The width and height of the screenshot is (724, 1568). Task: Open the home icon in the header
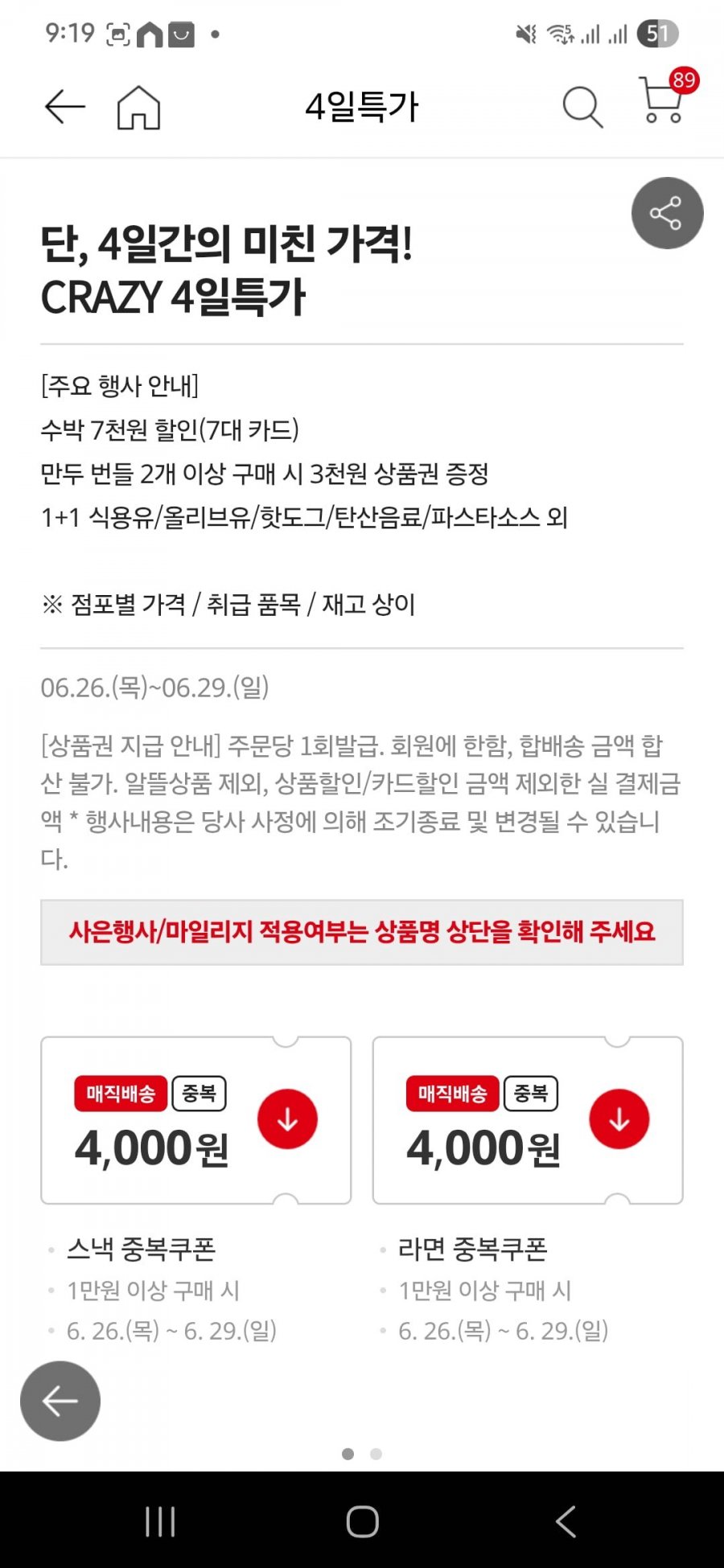coord(138,107)
